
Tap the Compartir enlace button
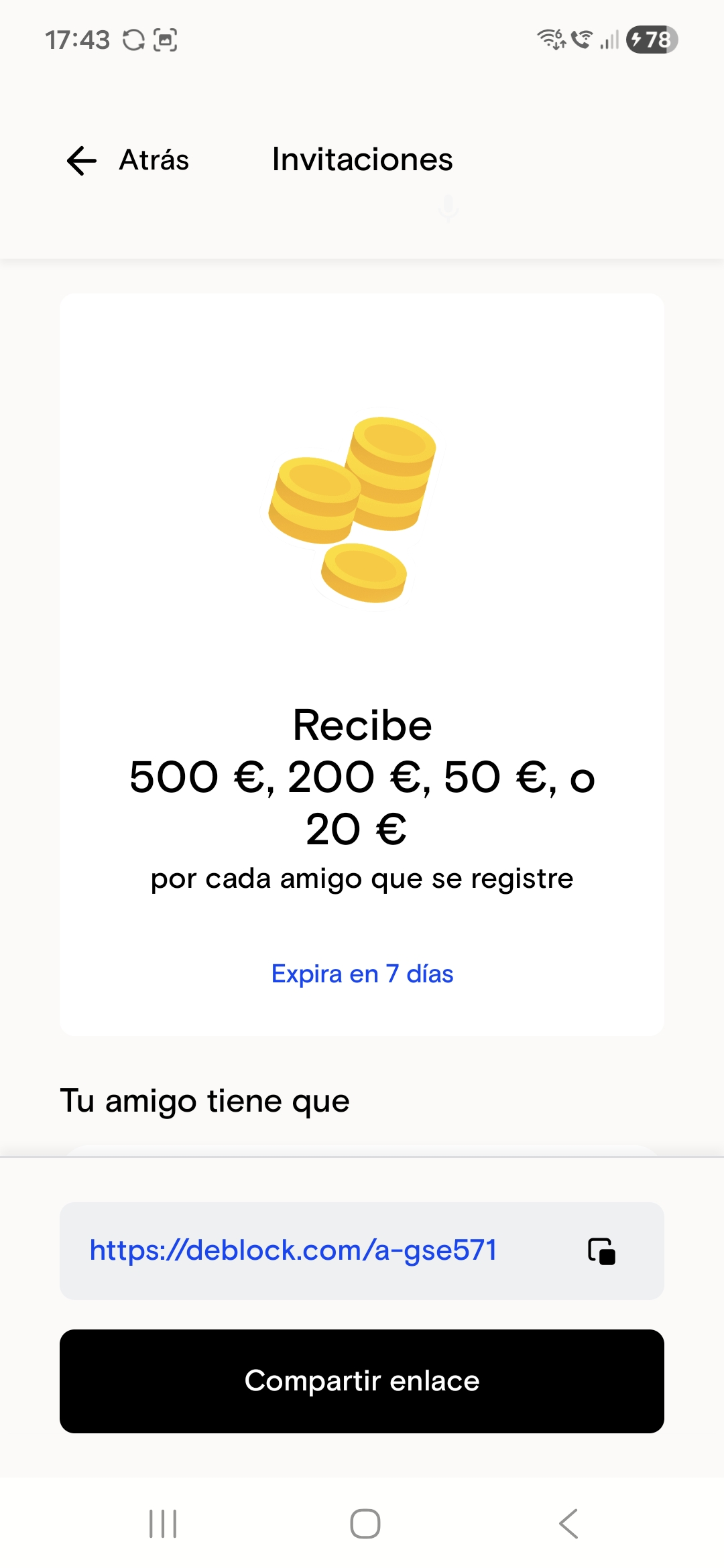click(x=362, y=1381)
